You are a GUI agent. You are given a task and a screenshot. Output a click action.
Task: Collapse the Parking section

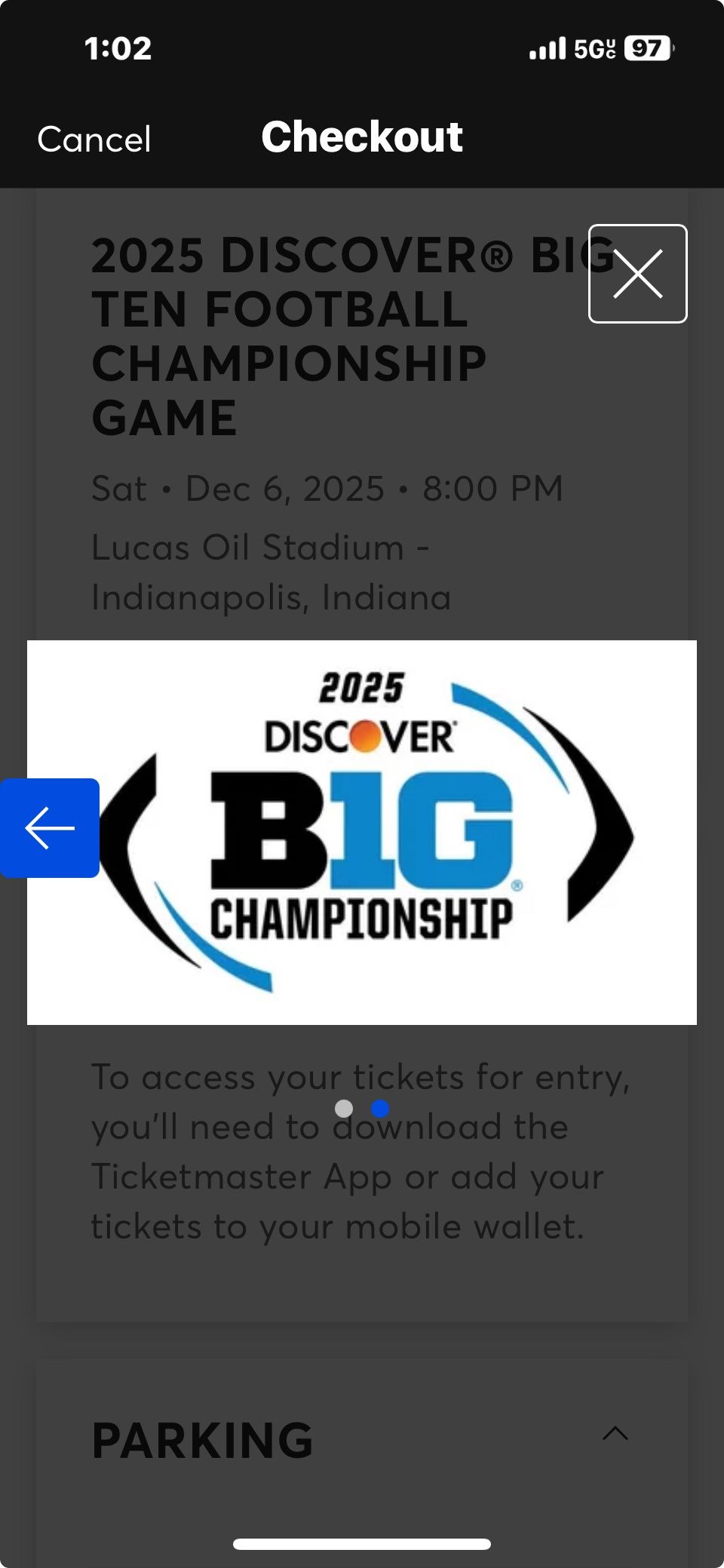pyautogui.click(x=615, y=1434)
